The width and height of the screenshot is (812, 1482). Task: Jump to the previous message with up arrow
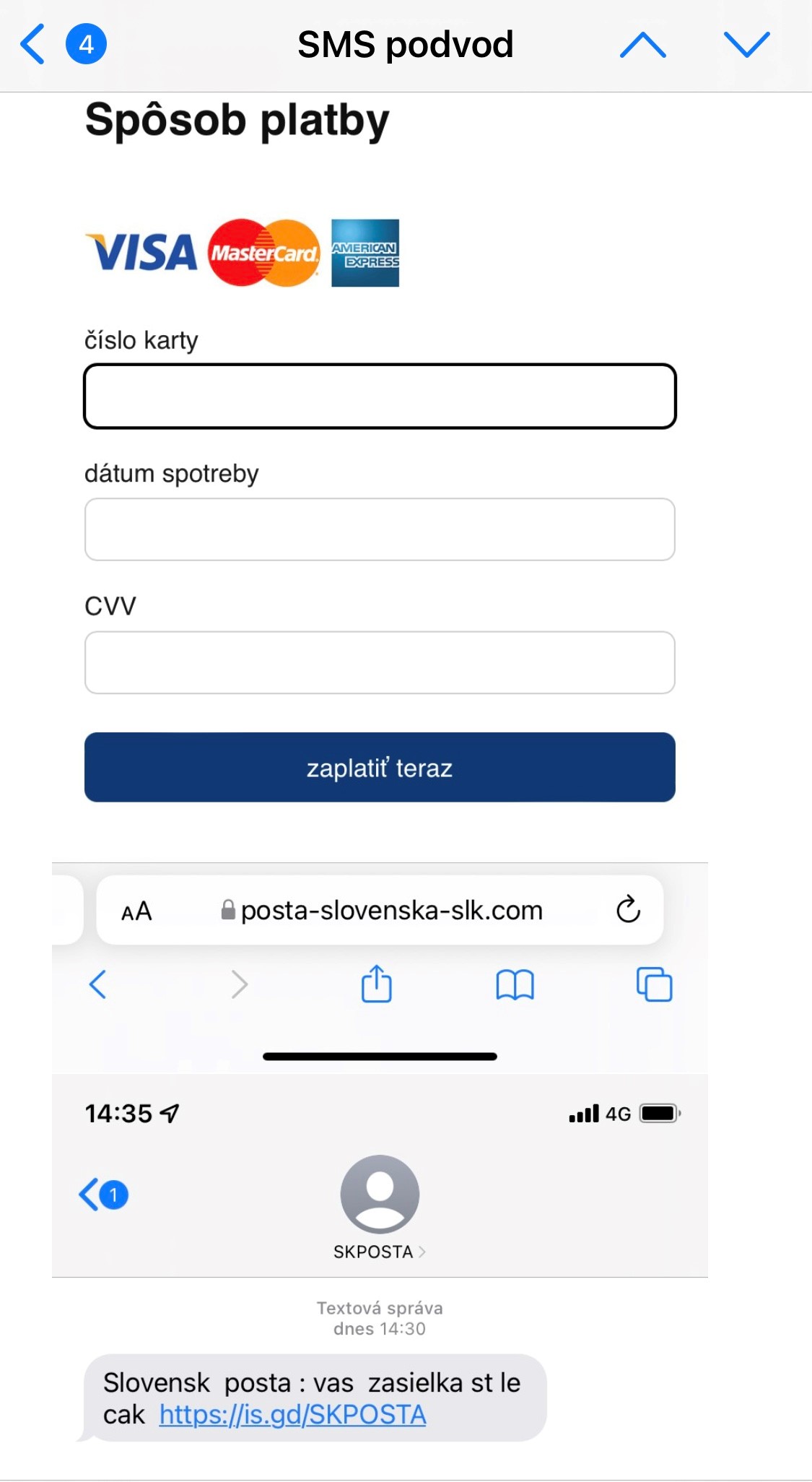click(x=642, y=45)
